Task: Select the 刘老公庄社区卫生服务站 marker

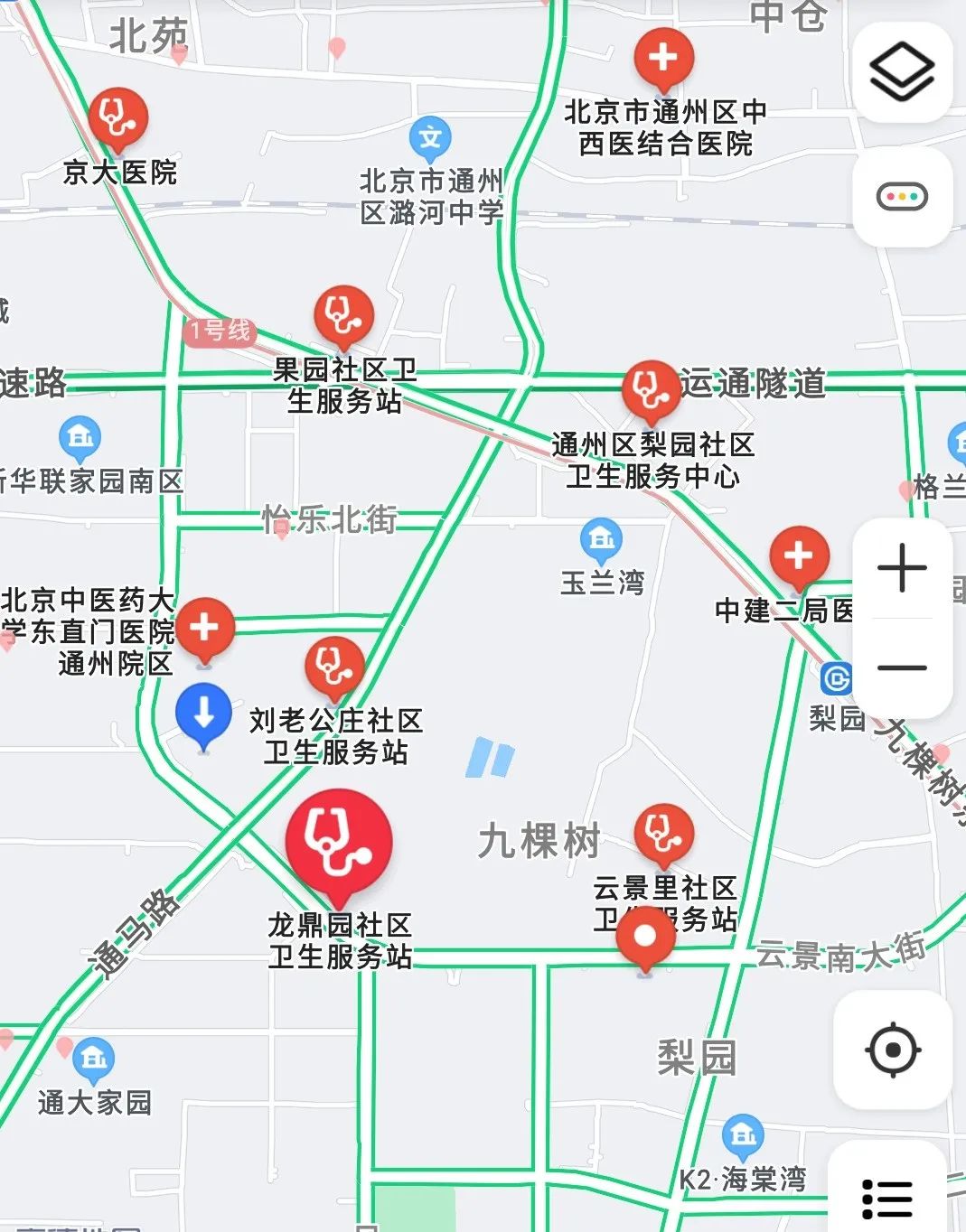Action: 334,667
